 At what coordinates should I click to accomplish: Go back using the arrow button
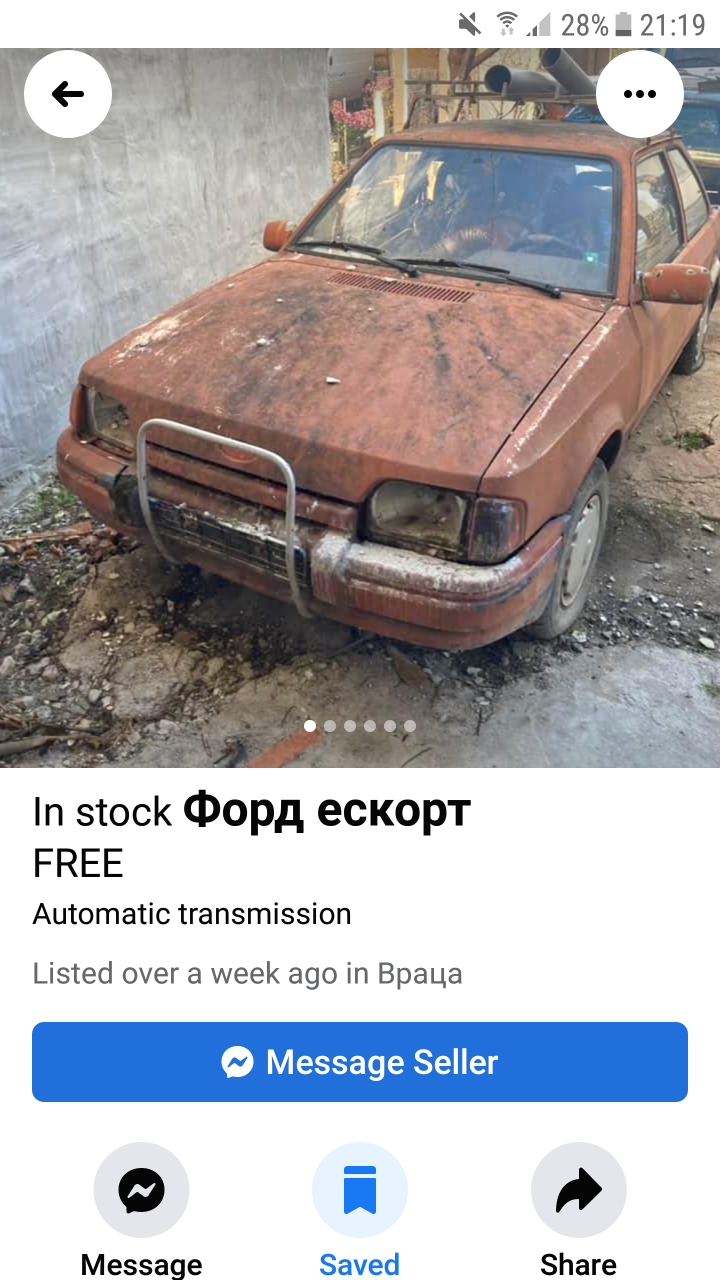[68, 94]
